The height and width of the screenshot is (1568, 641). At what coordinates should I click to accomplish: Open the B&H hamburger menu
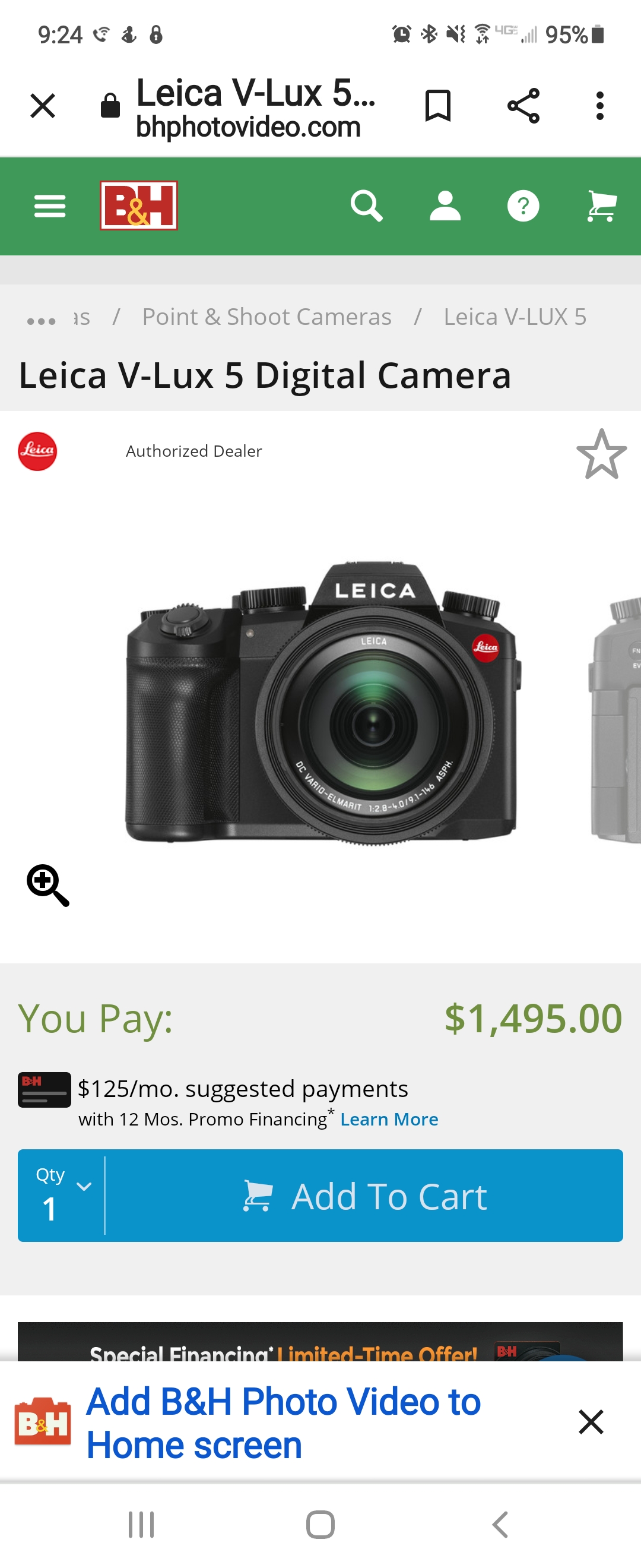click(x=50, y=206)
